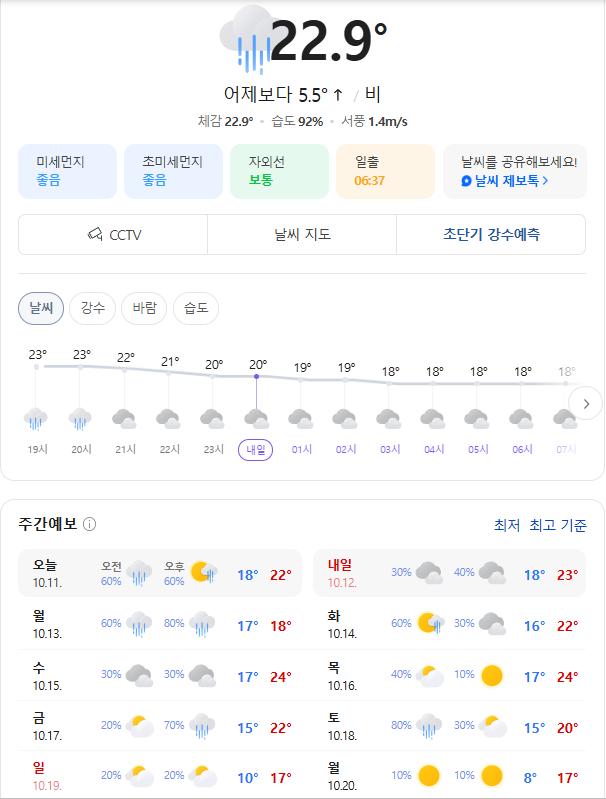The width and height of the screenshot is (606, 799).
Task: Show next hours with the right arrow
Action: [585, 404]
